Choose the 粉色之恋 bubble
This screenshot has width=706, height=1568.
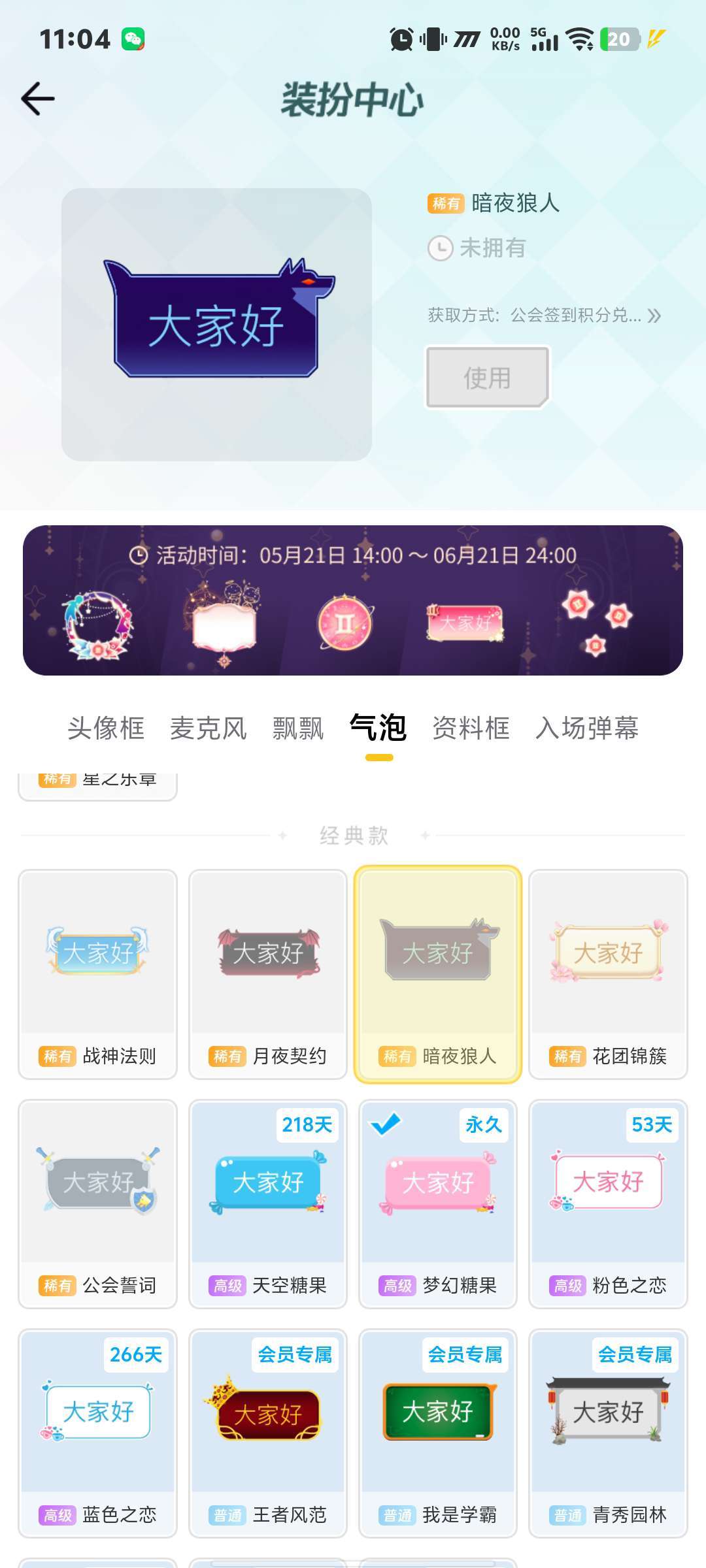[x=608, y=1204]
